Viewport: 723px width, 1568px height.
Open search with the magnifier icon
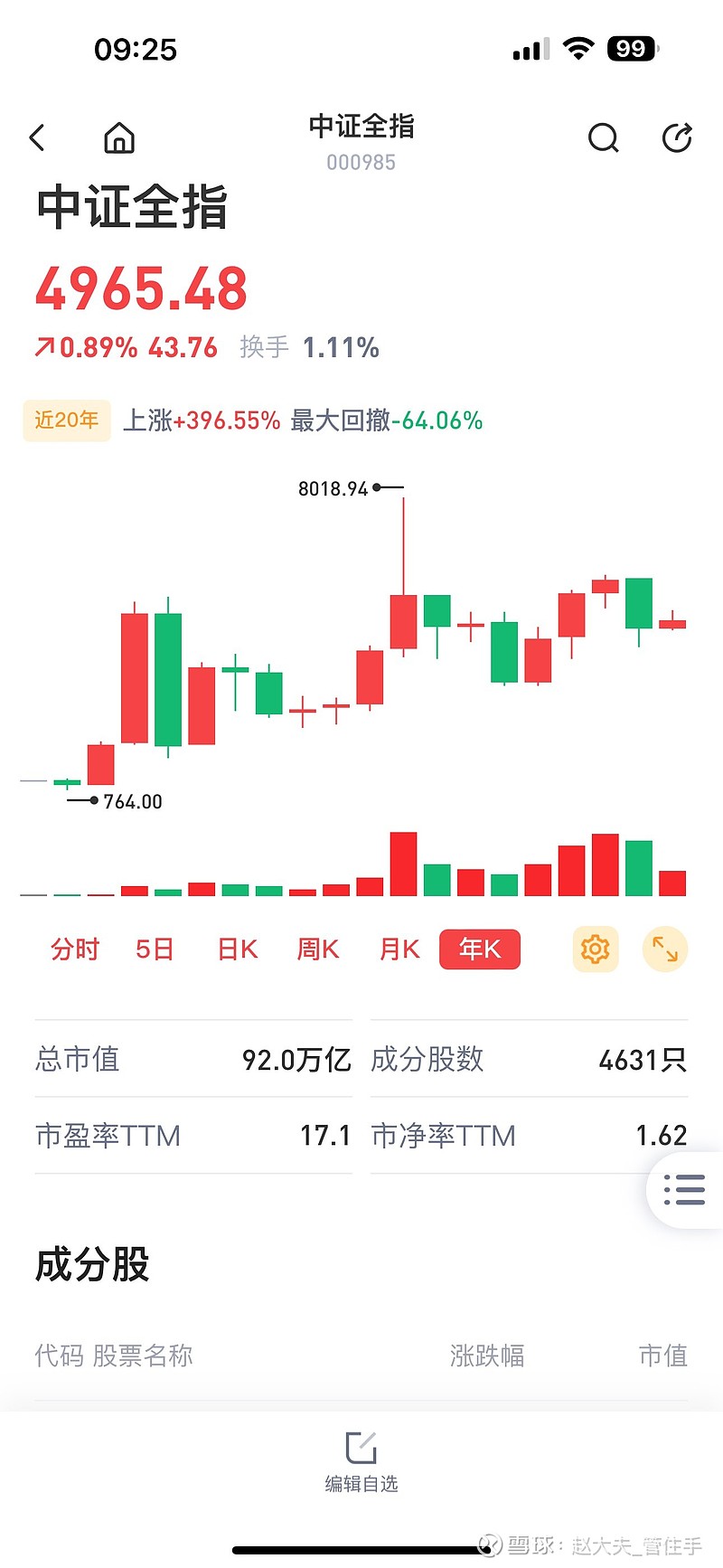click(x=602, y=138)
